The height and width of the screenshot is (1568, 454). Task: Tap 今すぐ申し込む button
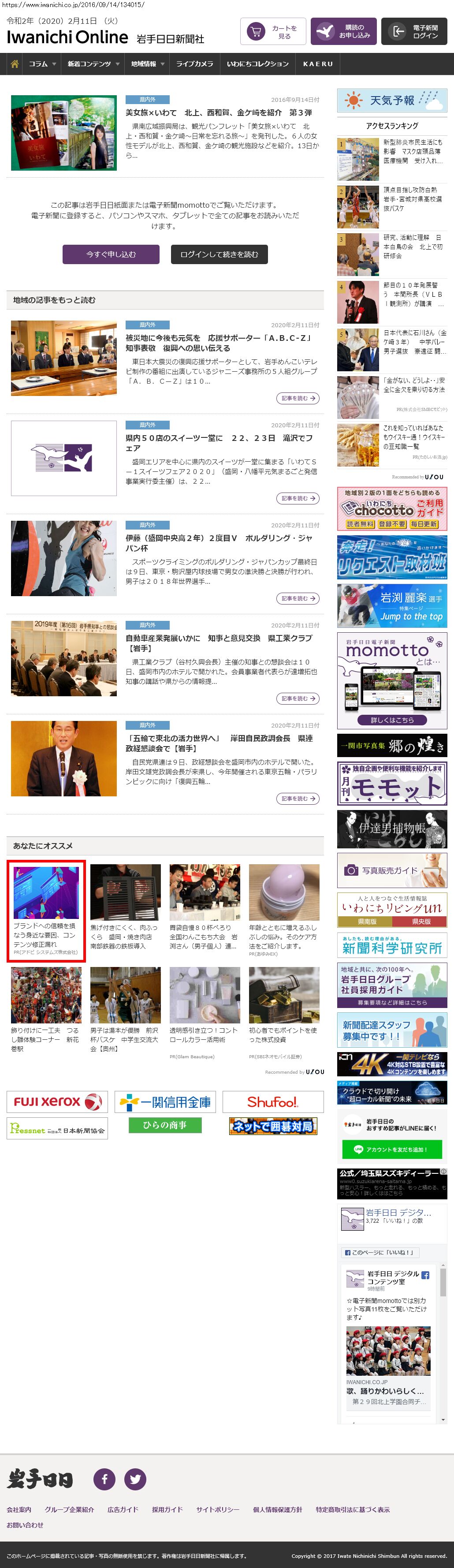click(x=111, y=254)
